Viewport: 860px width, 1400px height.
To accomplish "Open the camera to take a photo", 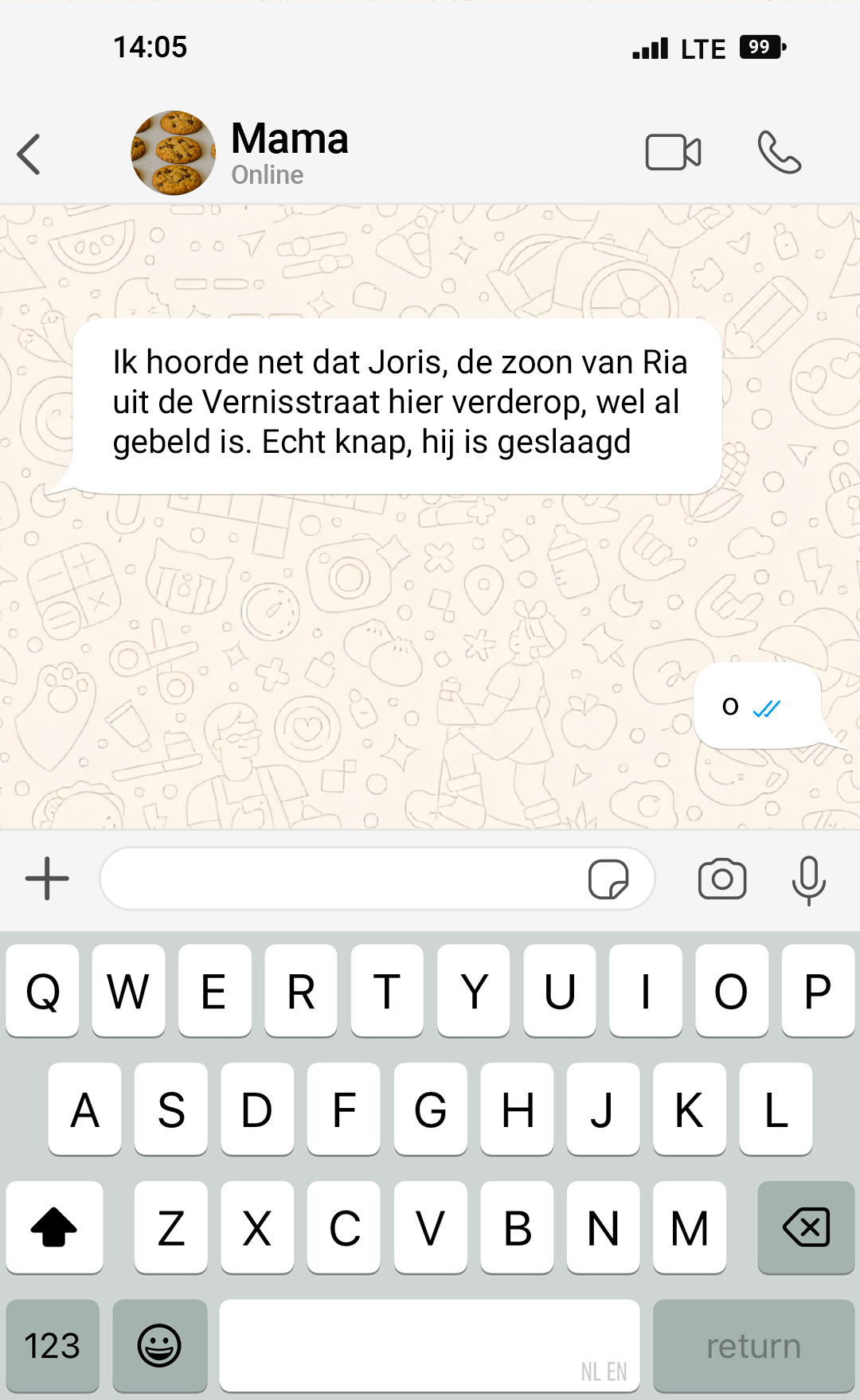I will [722, 879].
